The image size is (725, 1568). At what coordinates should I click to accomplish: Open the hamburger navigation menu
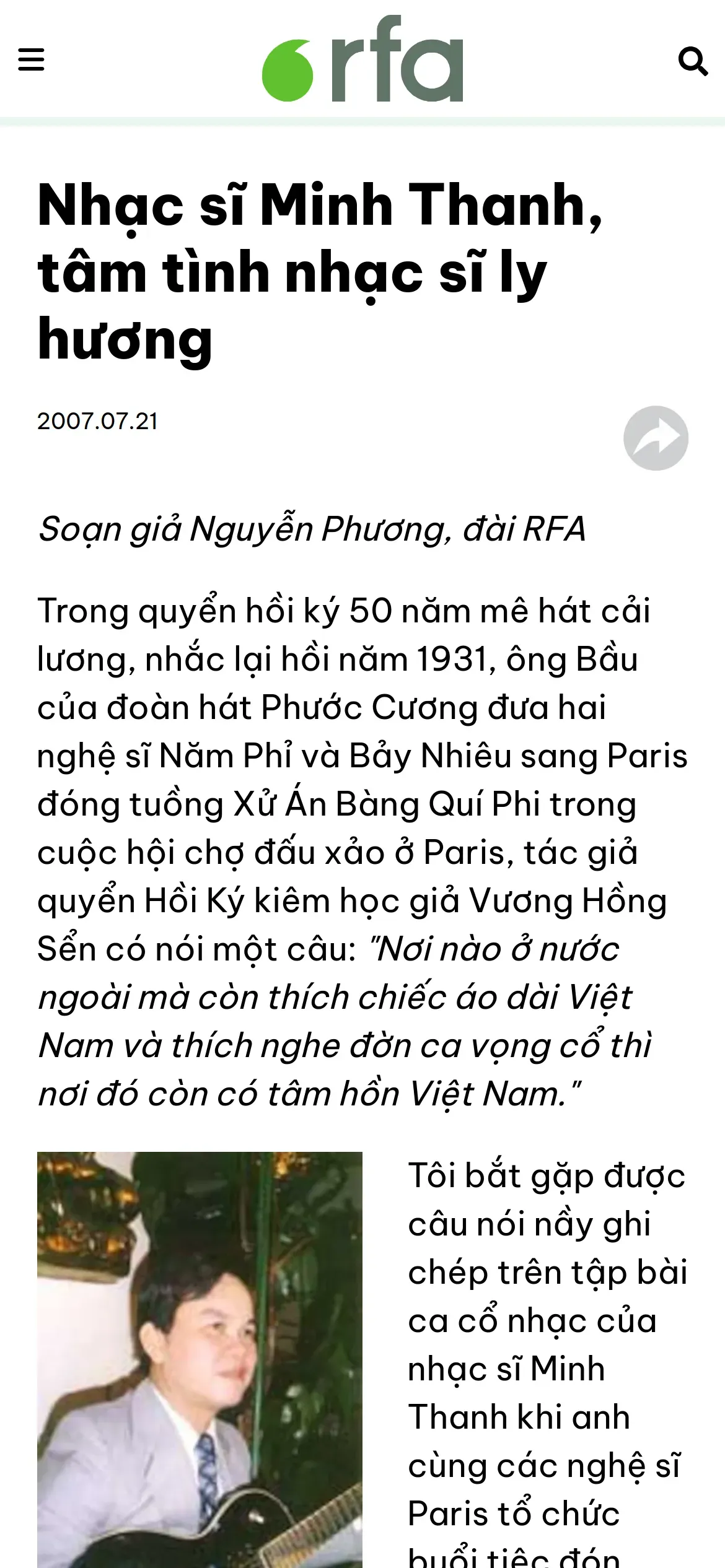[x=31, y=60]
